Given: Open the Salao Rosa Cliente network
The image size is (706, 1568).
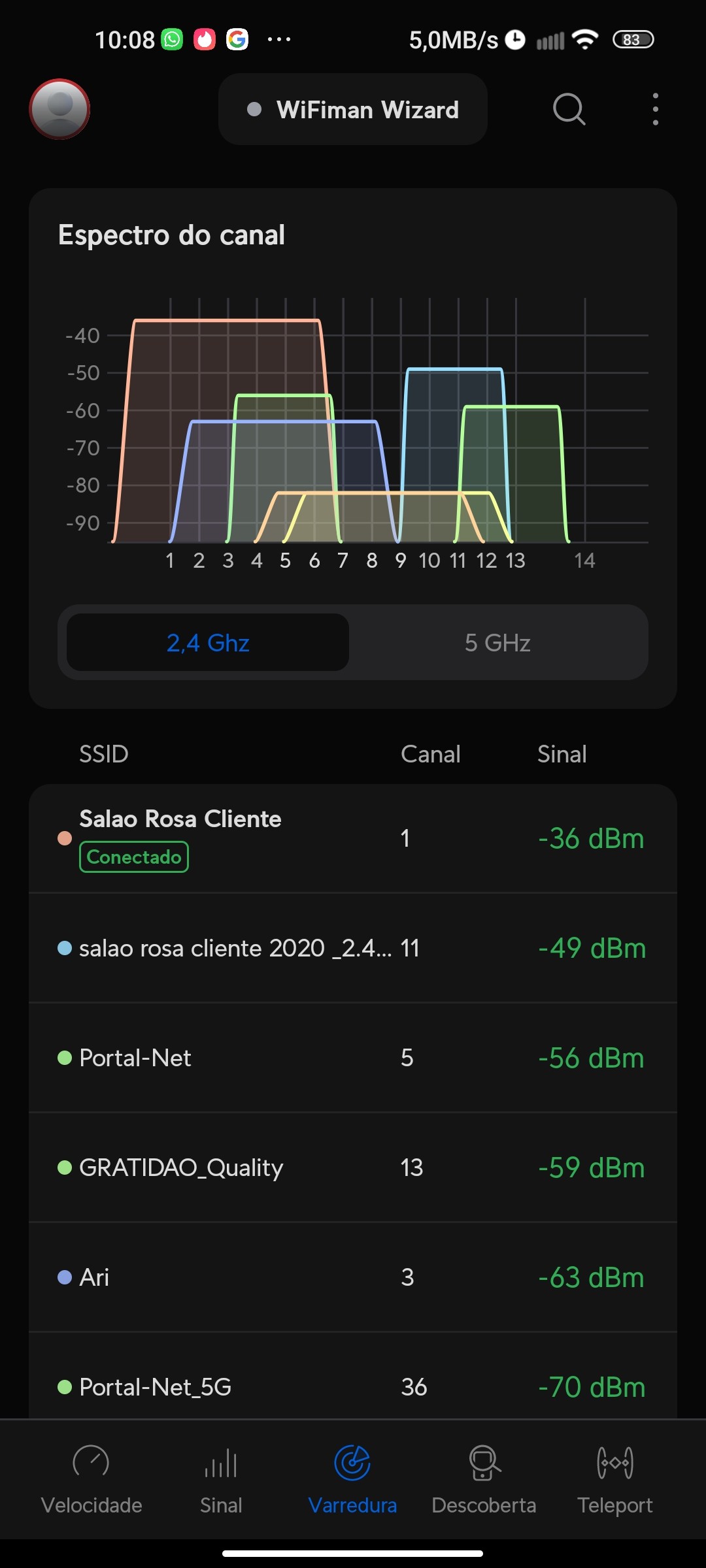Looking at the screenshot, I should tap(353, 838).
